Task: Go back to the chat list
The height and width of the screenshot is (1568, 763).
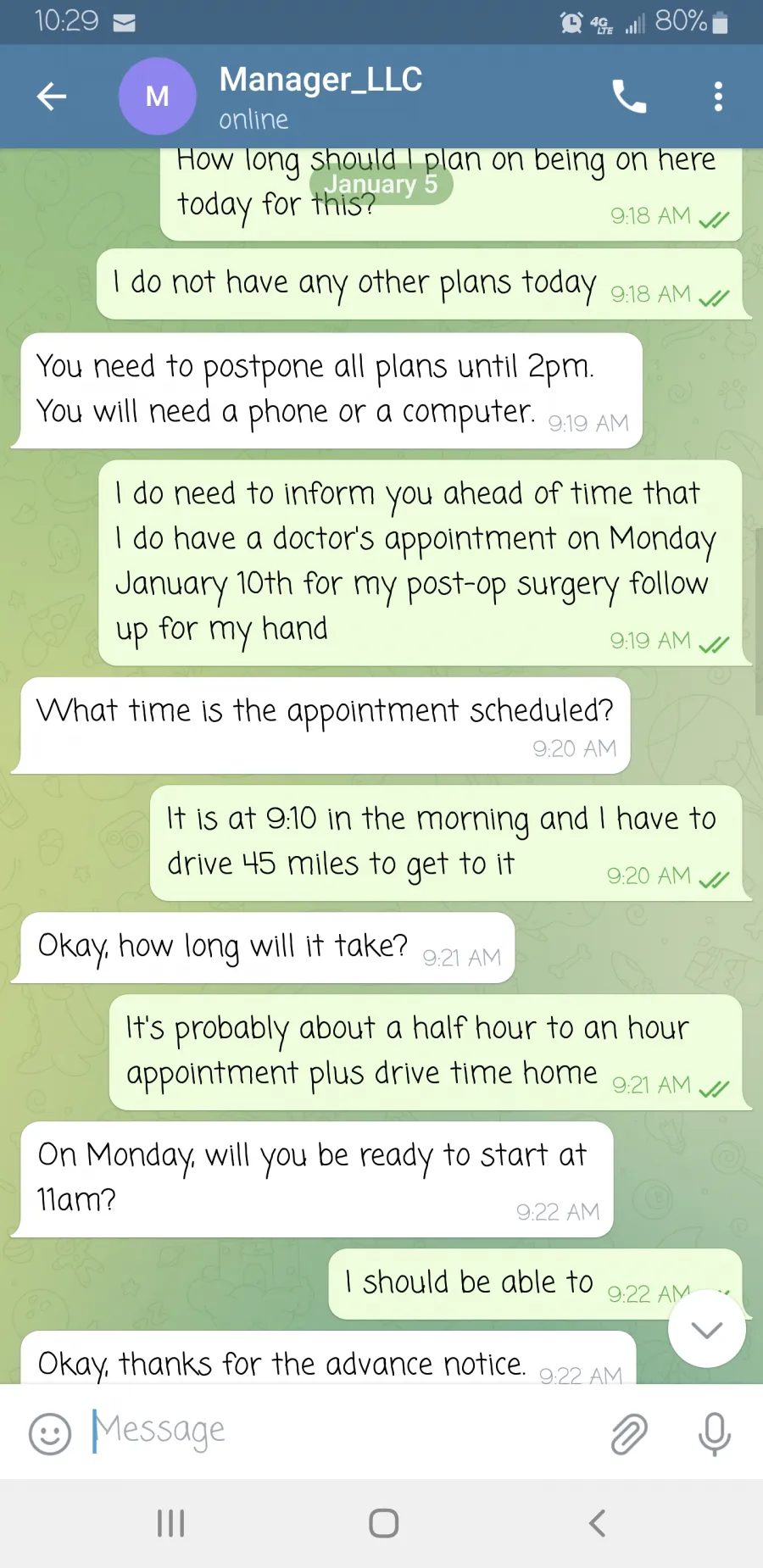Action: pos(52,97)
